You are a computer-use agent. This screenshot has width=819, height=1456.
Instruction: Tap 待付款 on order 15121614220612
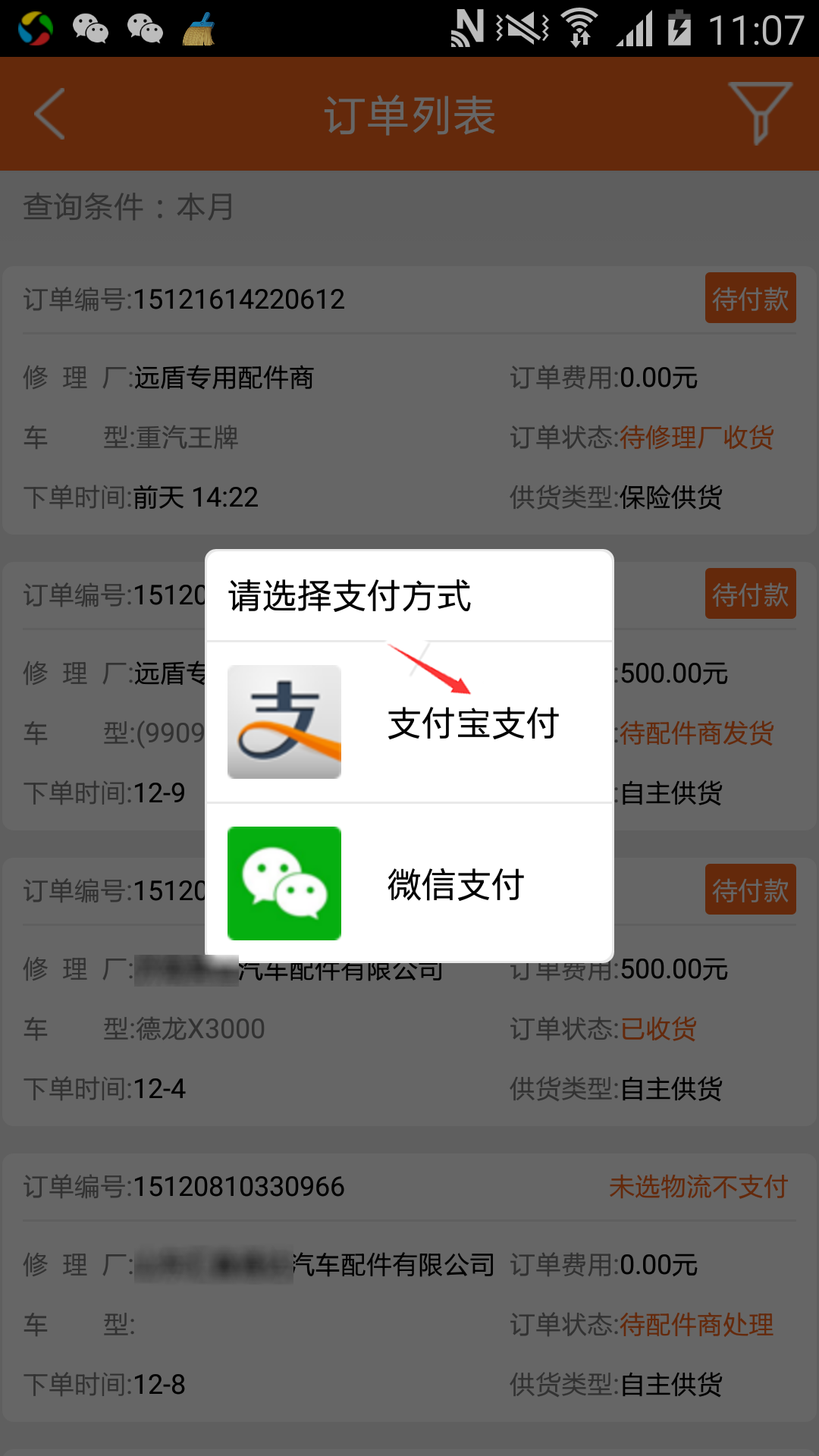(x=749, y=298)
